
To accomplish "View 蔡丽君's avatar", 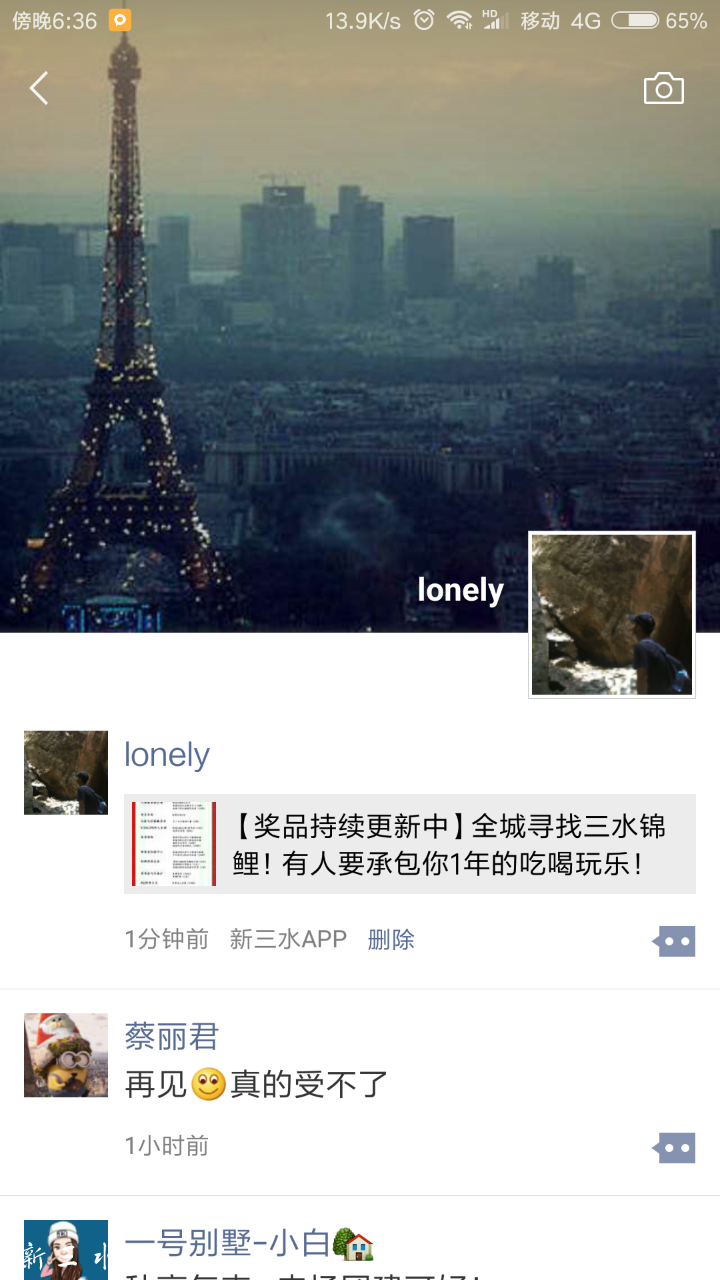I will tap(66, 1055).
